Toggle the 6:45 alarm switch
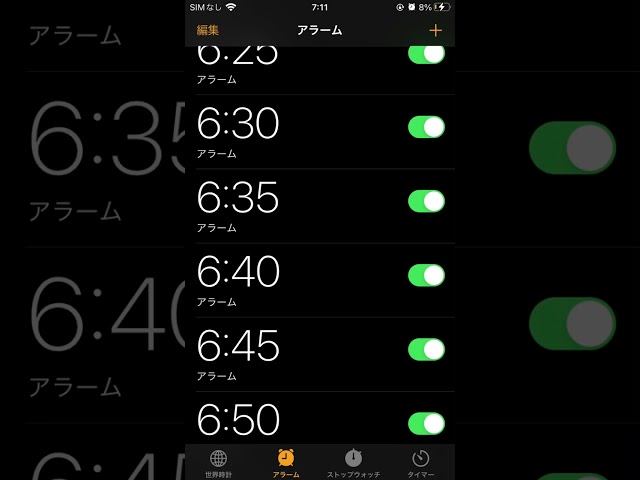640x480 pixels. coord(426,349)
